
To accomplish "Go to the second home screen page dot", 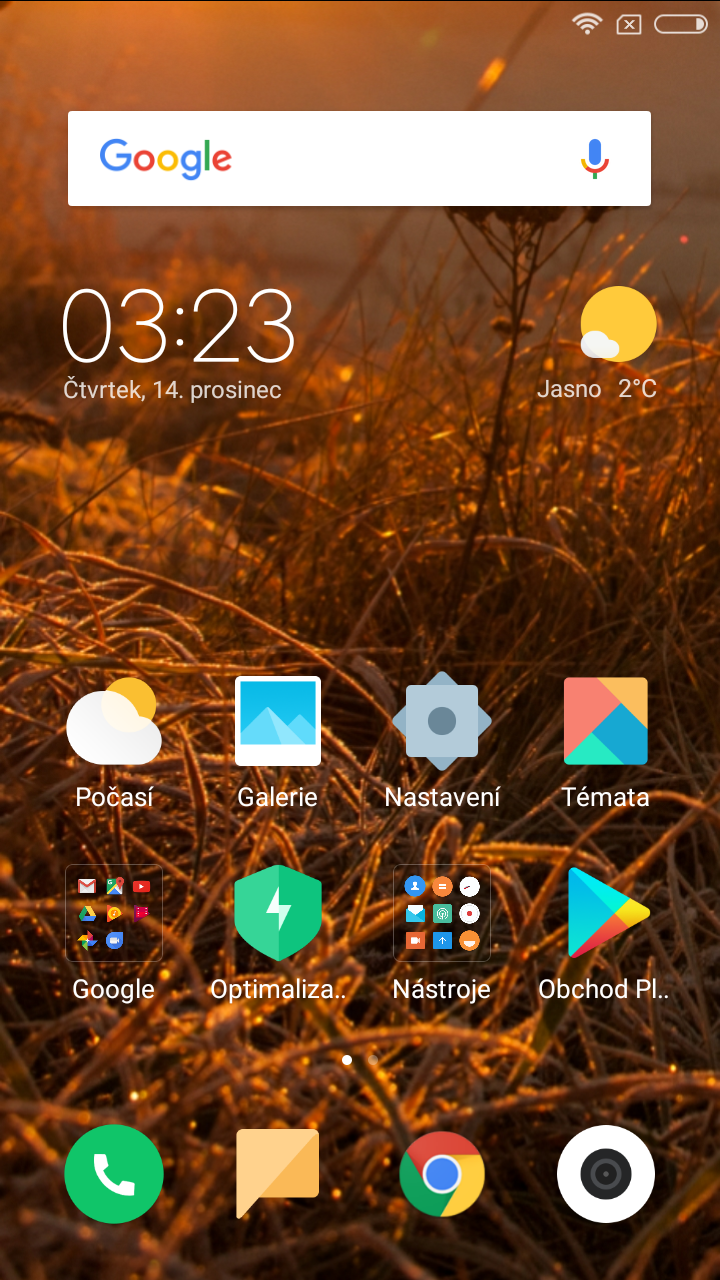I will 373,1060.
